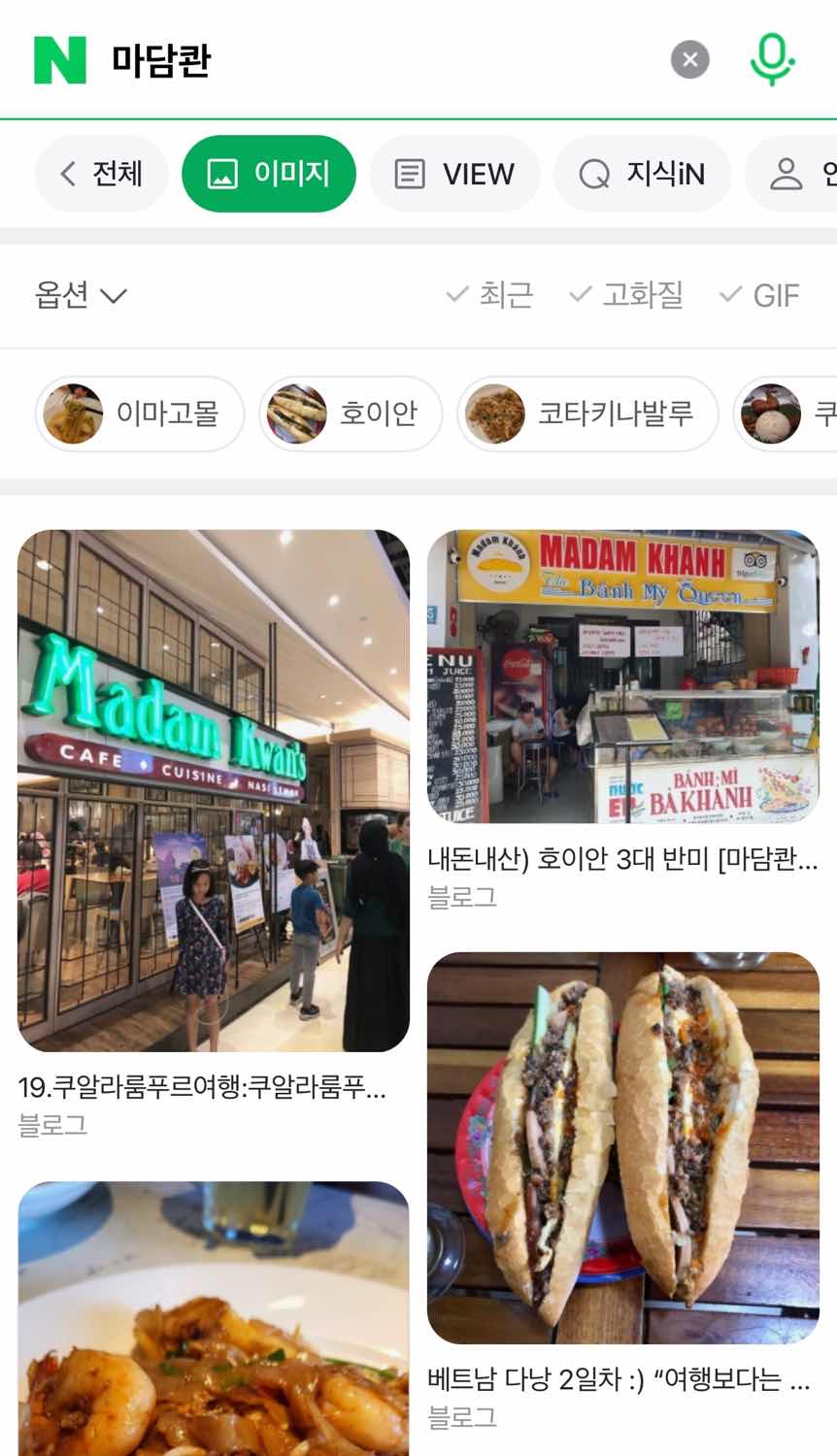This screenshot has width=837, height=1456.
Task: Open the two banh mi sandwiches image
Action: point(622,1147)
